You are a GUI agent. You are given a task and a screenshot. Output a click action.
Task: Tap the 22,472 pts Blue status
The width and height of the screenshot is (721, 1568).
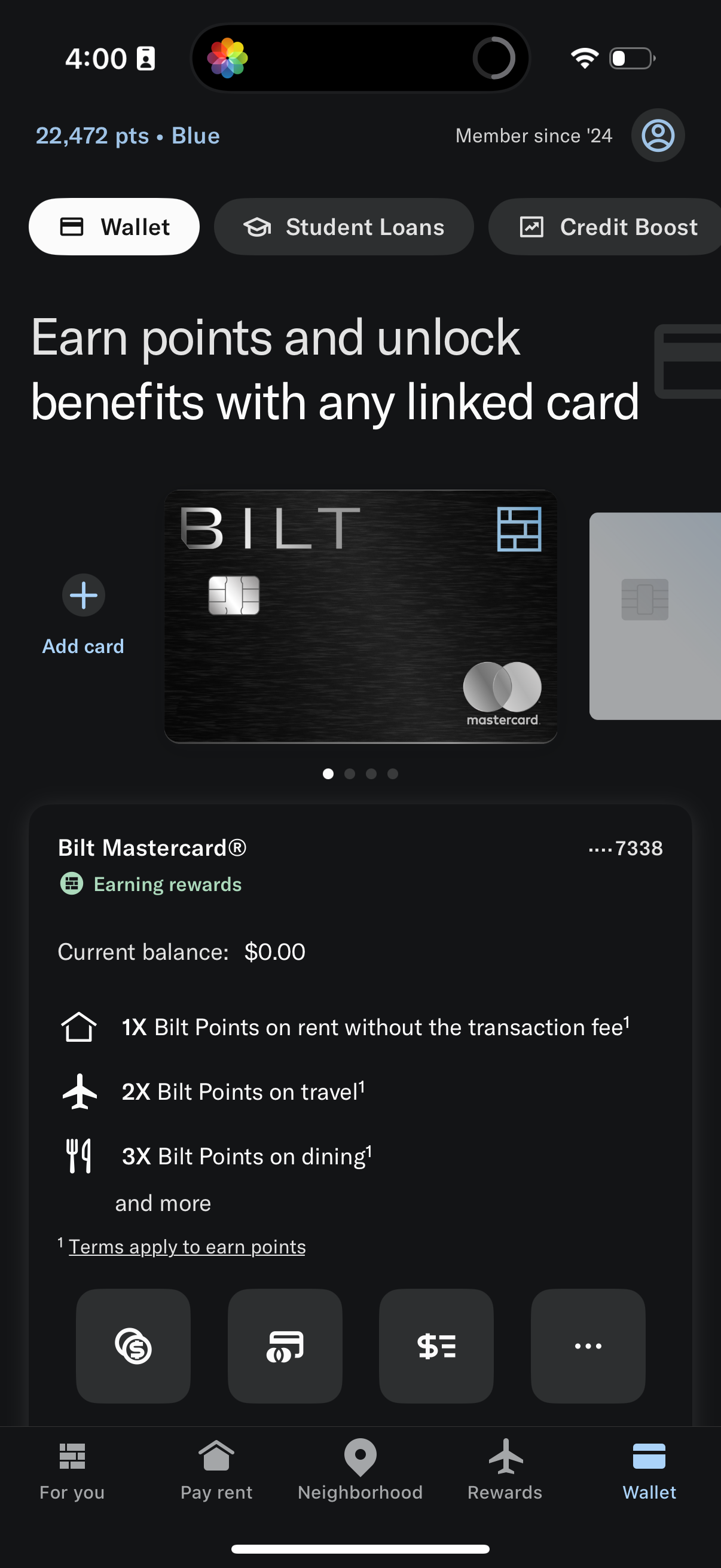pos(128,135)
